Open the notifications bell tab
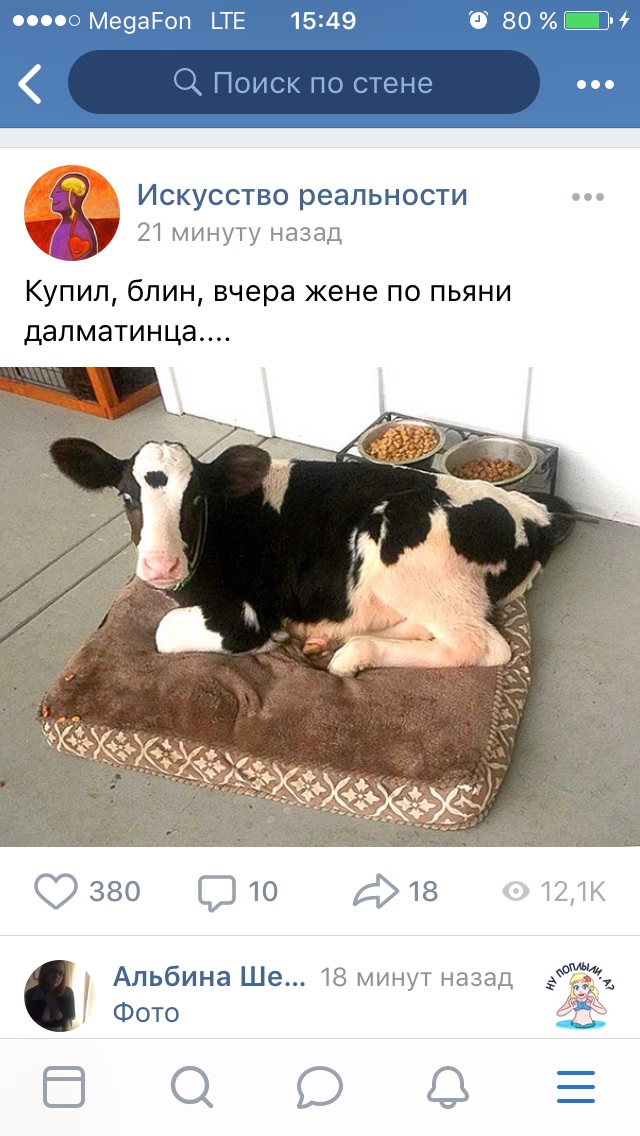This screenshot has width=640, height=1136. [x=448, y=1087]
